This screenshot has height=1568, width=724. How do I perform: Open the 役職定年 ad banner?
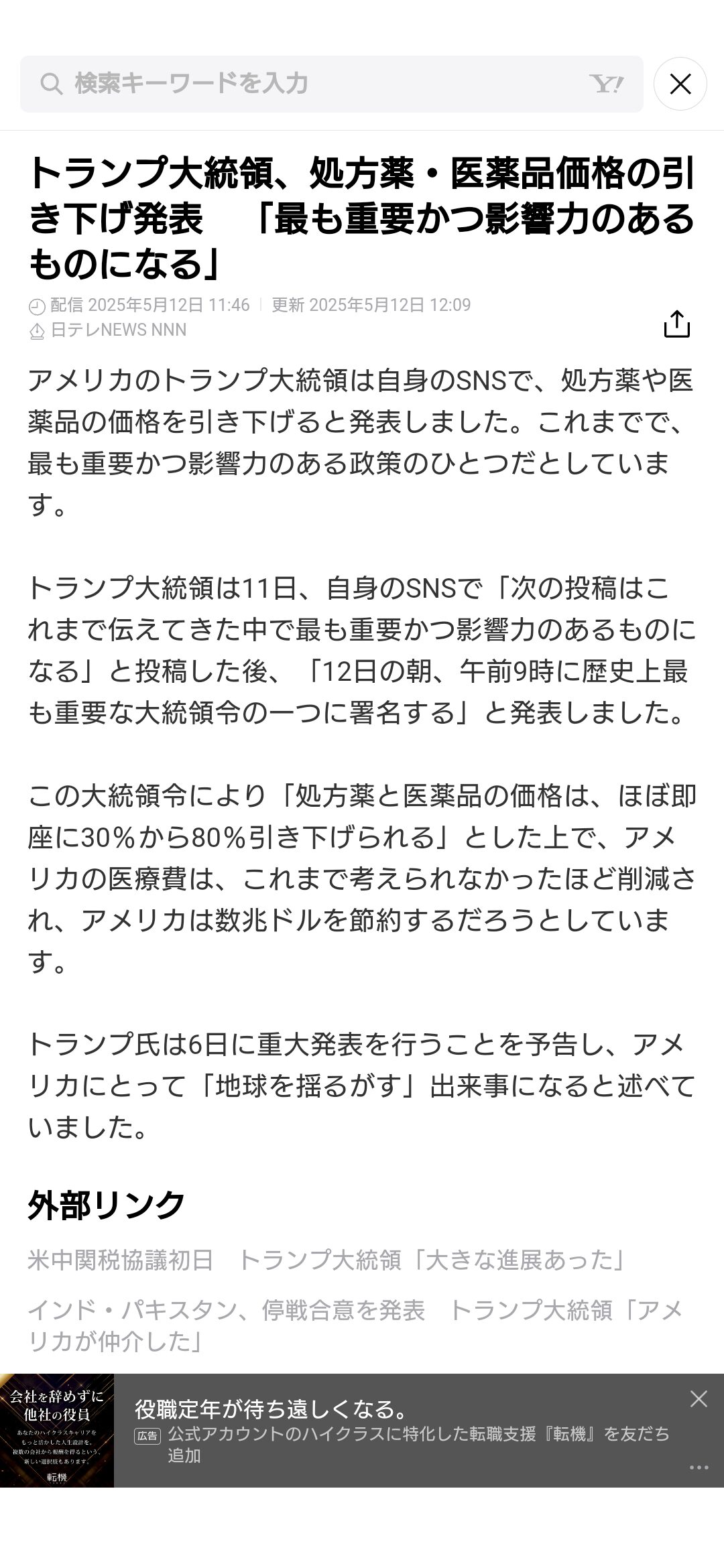[362, 1431]
